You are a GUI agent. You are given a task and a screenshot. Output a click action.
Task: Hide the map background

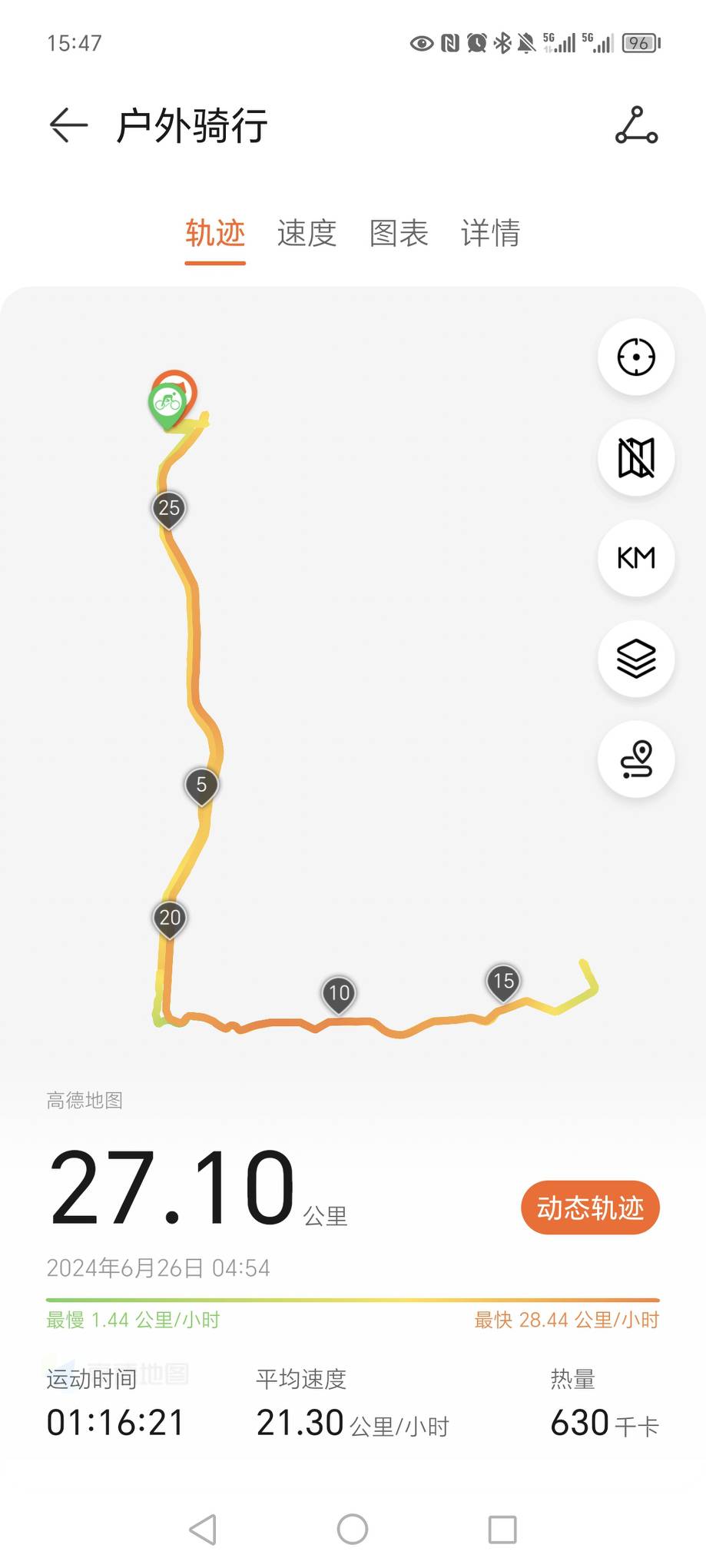tap(636, 458)
